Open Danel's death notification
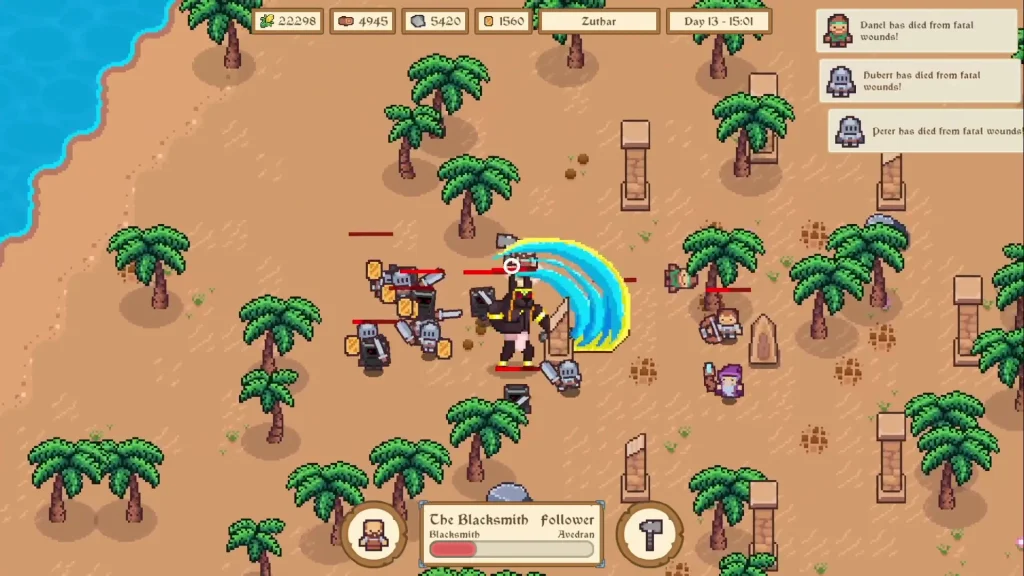 point(918,31)
